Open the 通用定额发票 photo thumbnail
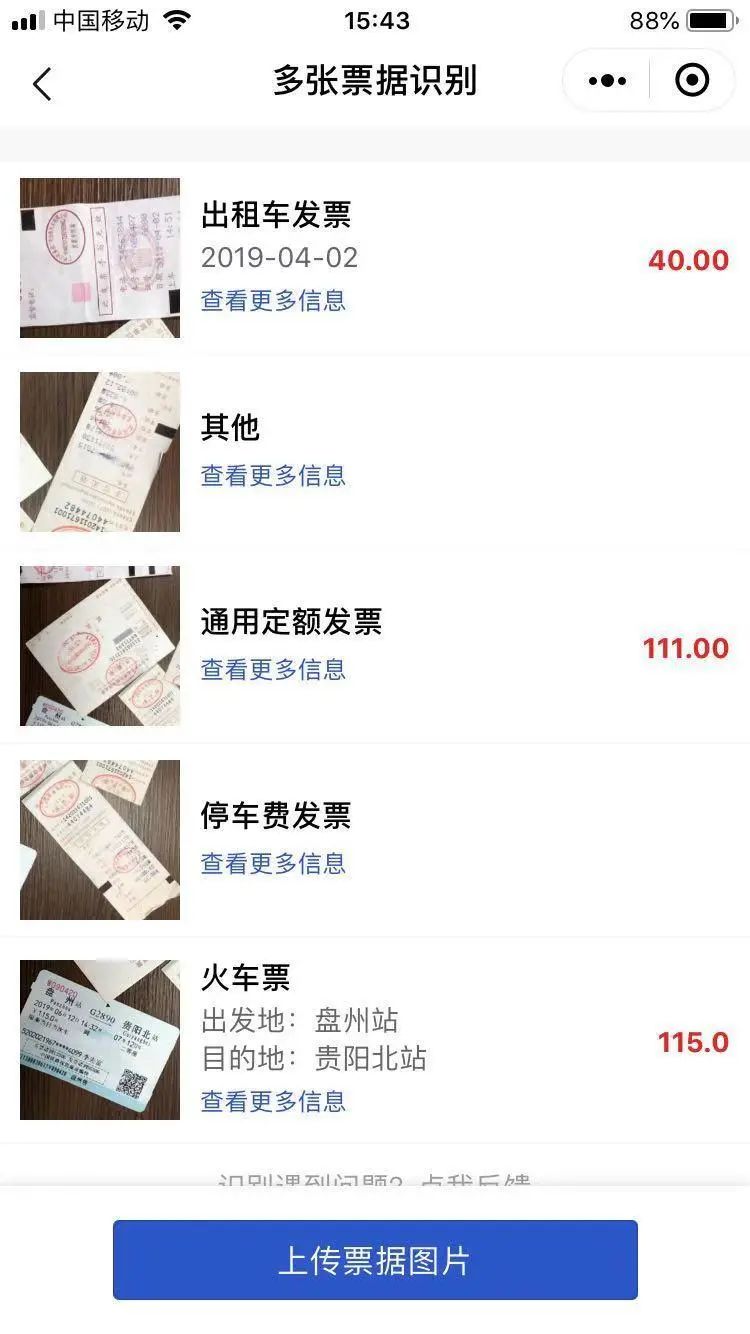This screenshot has height=1334, width=750. point(100,646)
